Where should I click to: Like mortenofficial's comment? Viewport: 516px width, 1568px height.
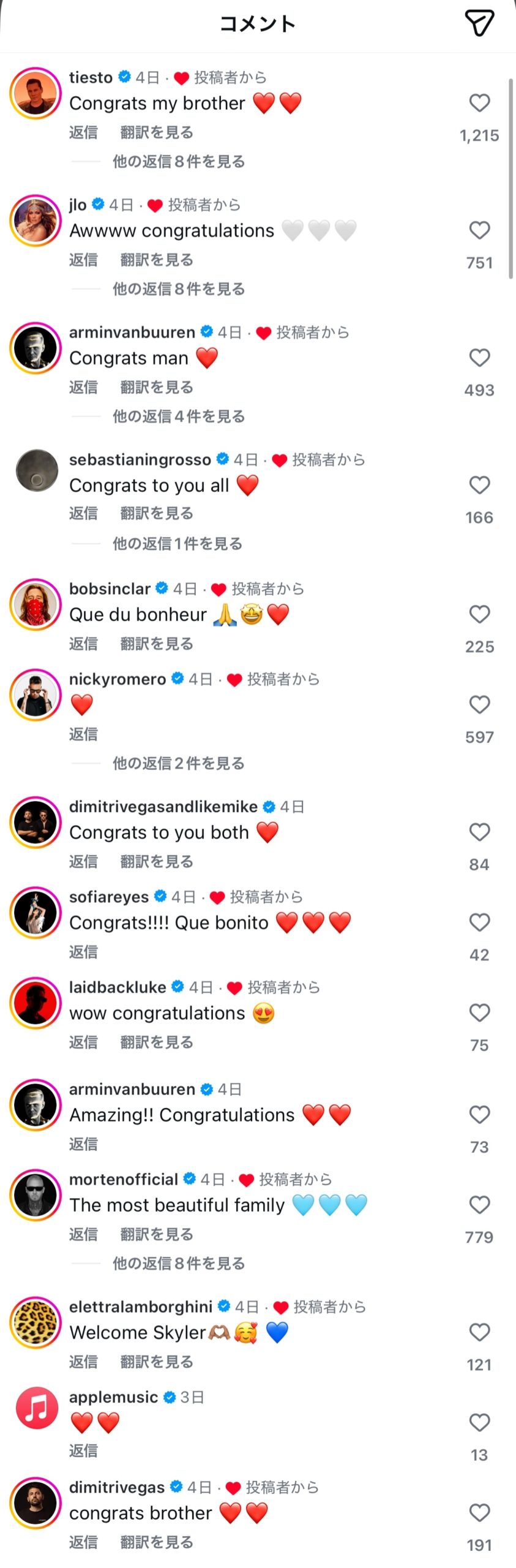pyautogui.click(x=479, y=1205)
